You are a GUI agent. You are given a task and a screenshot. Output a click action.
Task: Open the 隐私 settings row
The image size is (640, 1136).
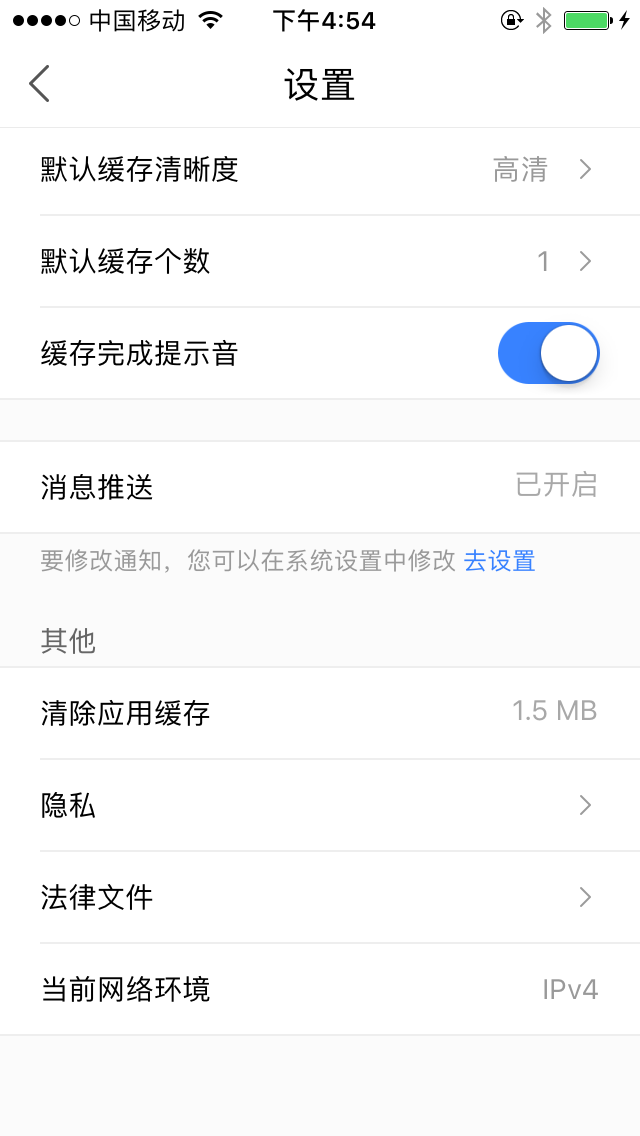(320, 805)
